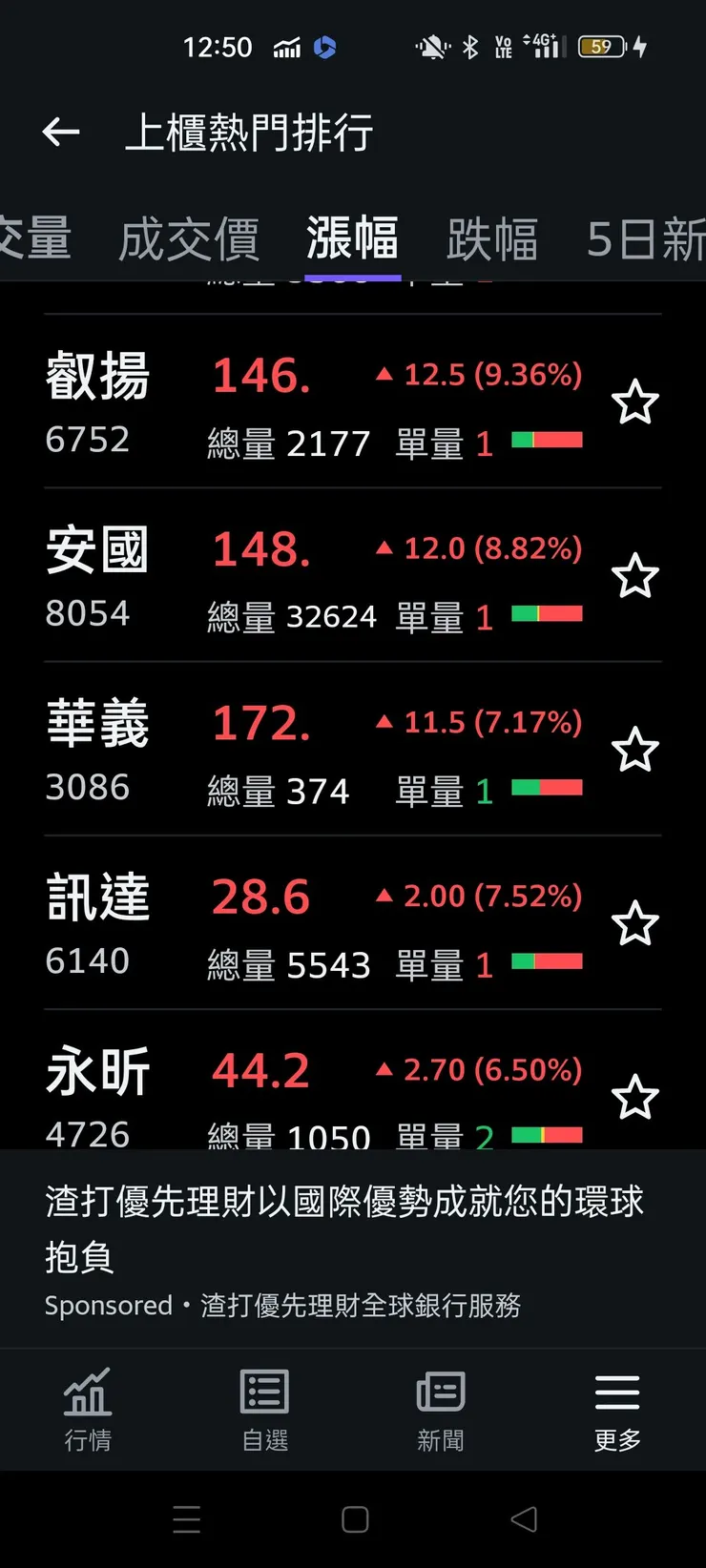Select the 5日新 tab

pyautogui.click(x=645, y=238)
